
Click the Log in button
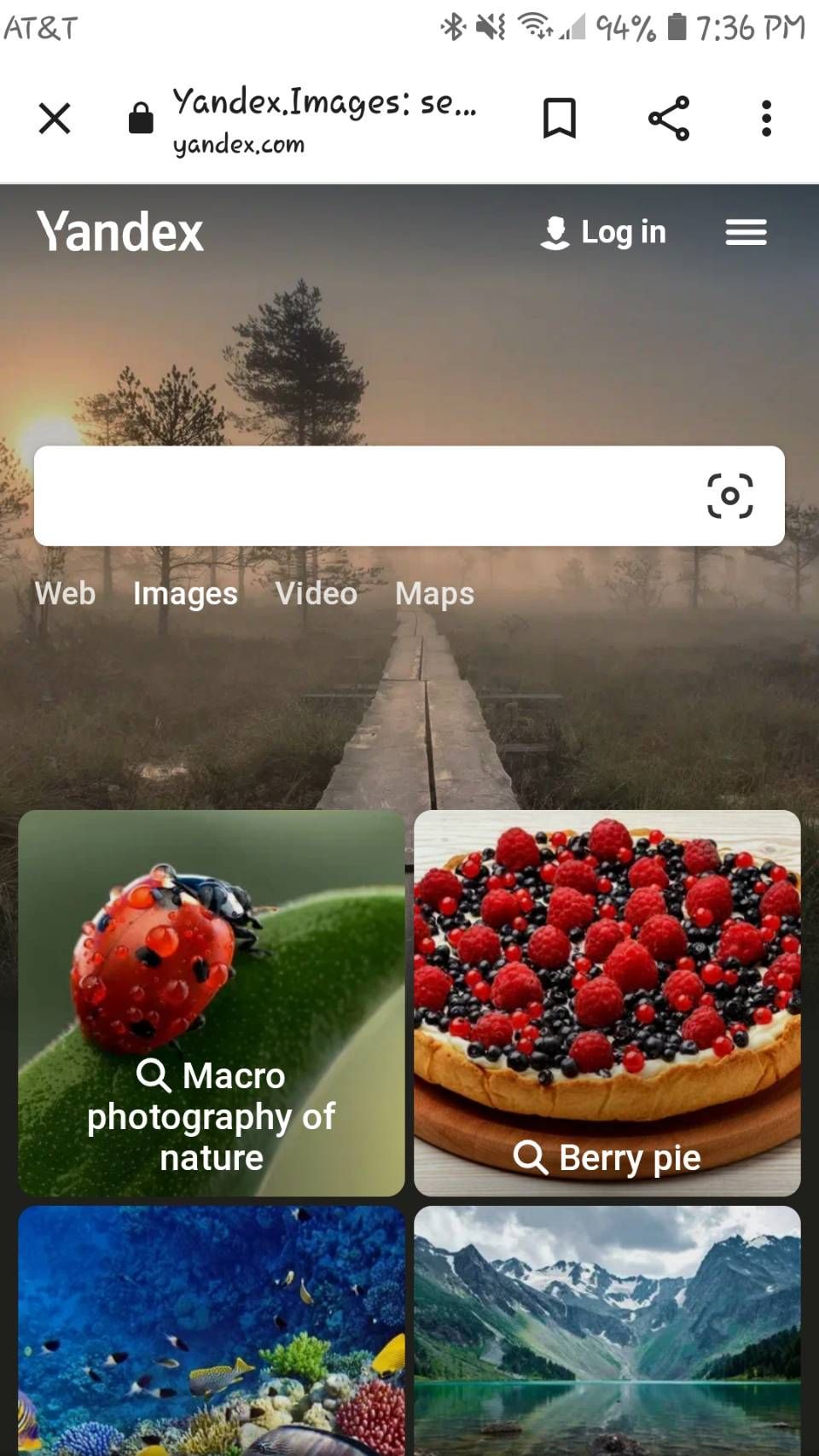[x=622, y=231]
